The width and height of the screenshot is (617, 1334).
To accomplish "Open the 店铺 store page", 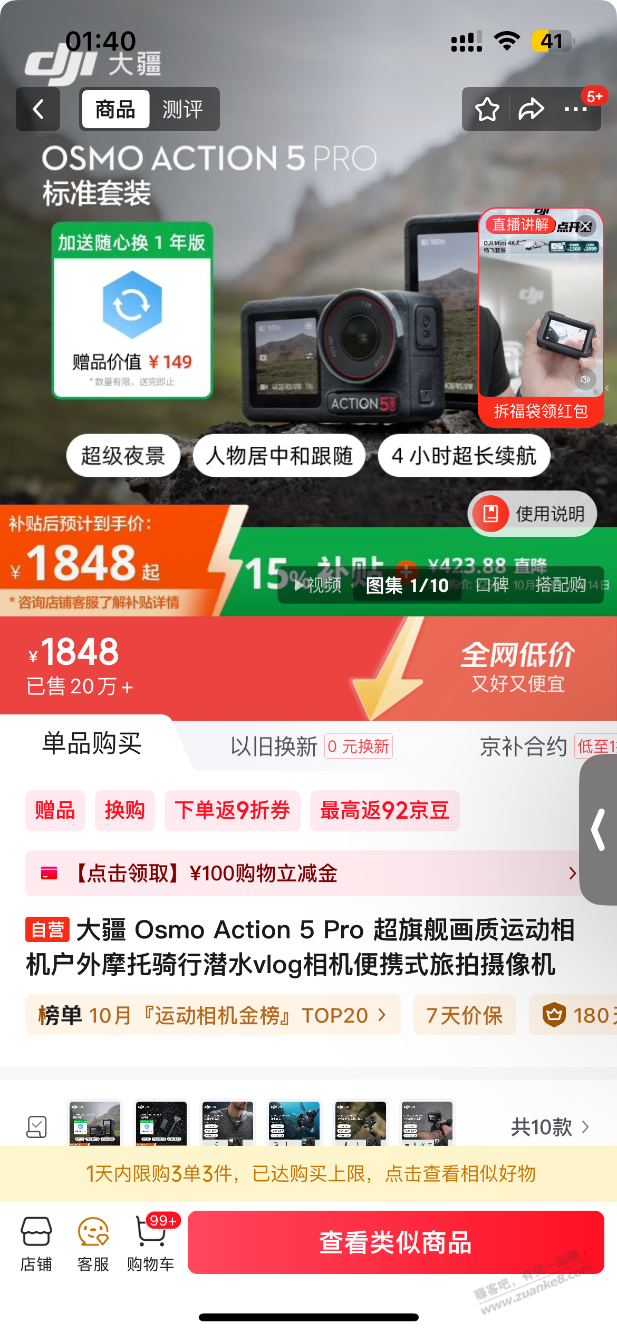I will (x=36, y=1244).
